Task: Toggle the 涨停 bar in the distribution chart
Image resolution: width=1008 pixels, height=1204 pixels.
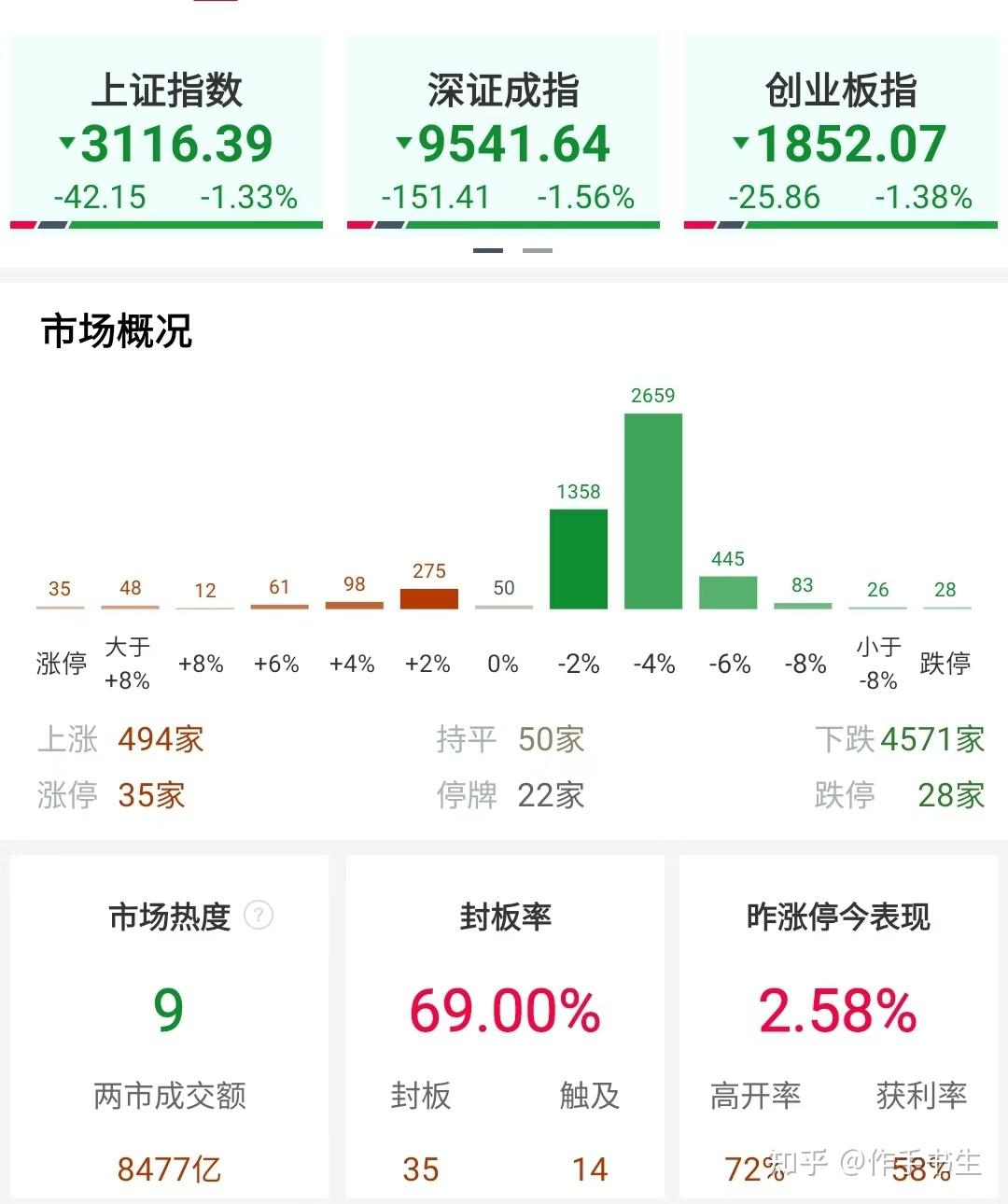Action: (60, 607)
